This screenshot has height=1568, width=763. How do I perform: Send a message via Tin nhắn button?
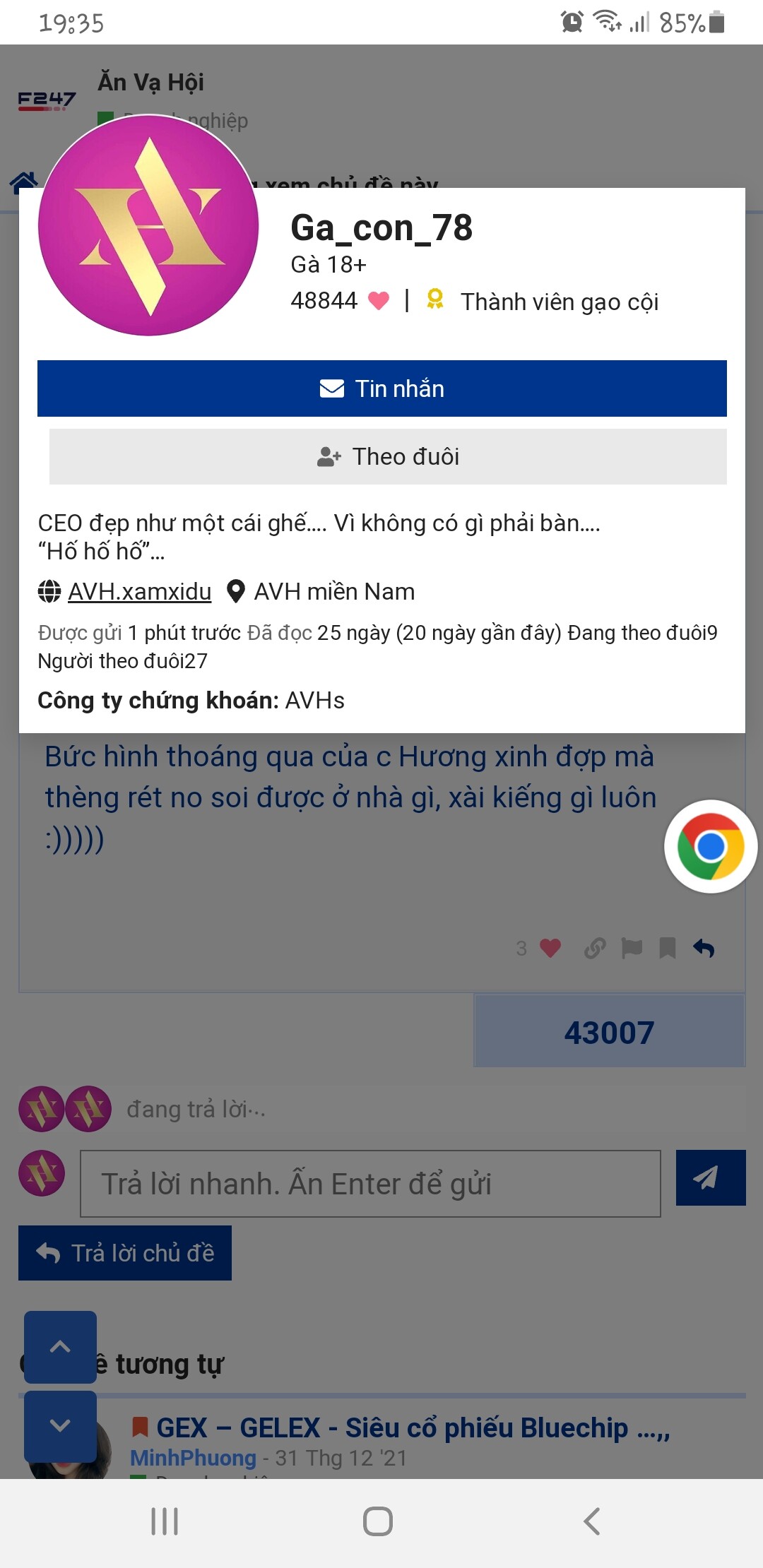click(381, 388)
